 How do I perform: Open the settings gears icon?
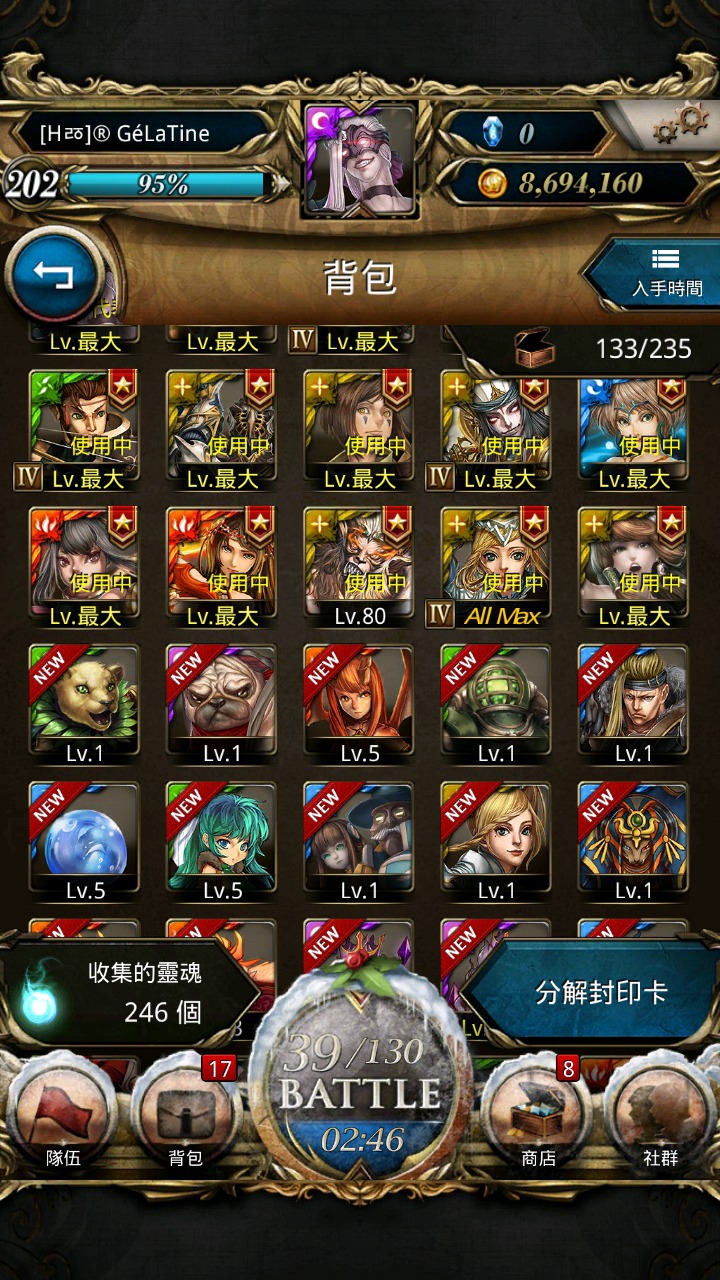point(679,124)
